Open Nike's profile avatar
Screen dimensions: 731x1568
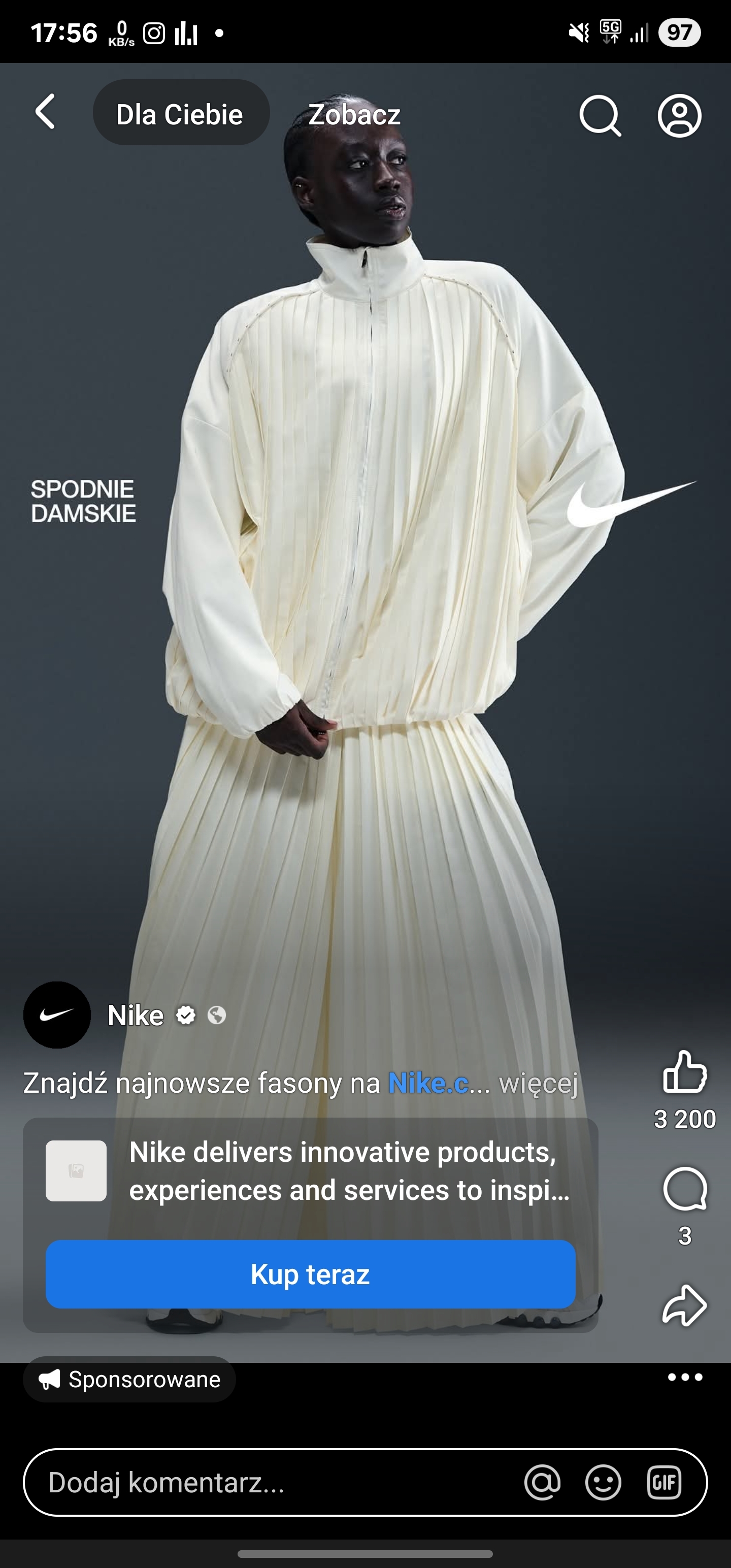pyautogui.click(x=57, y=1015)
